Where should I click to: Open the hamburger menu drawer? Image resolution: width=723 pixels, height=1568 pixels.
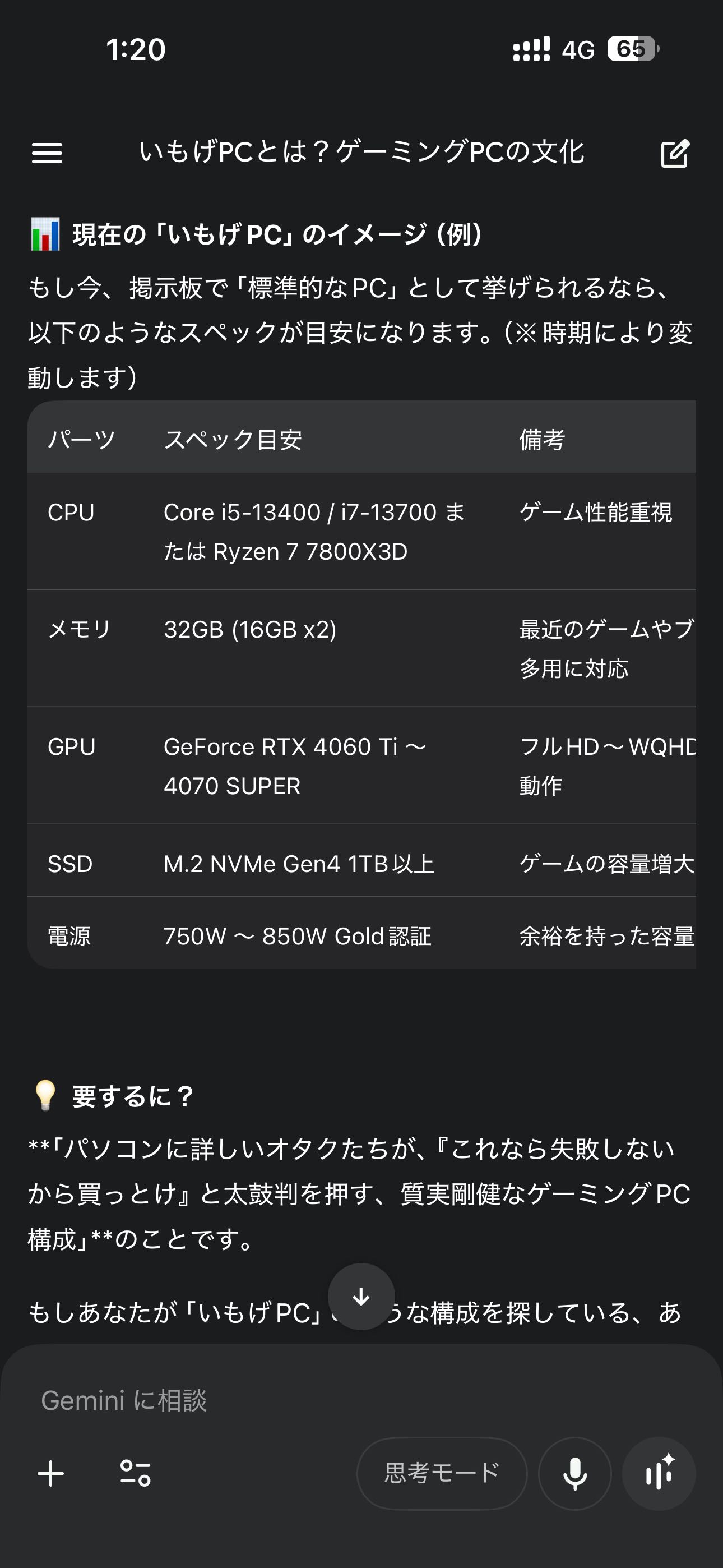tap(47, 153)
